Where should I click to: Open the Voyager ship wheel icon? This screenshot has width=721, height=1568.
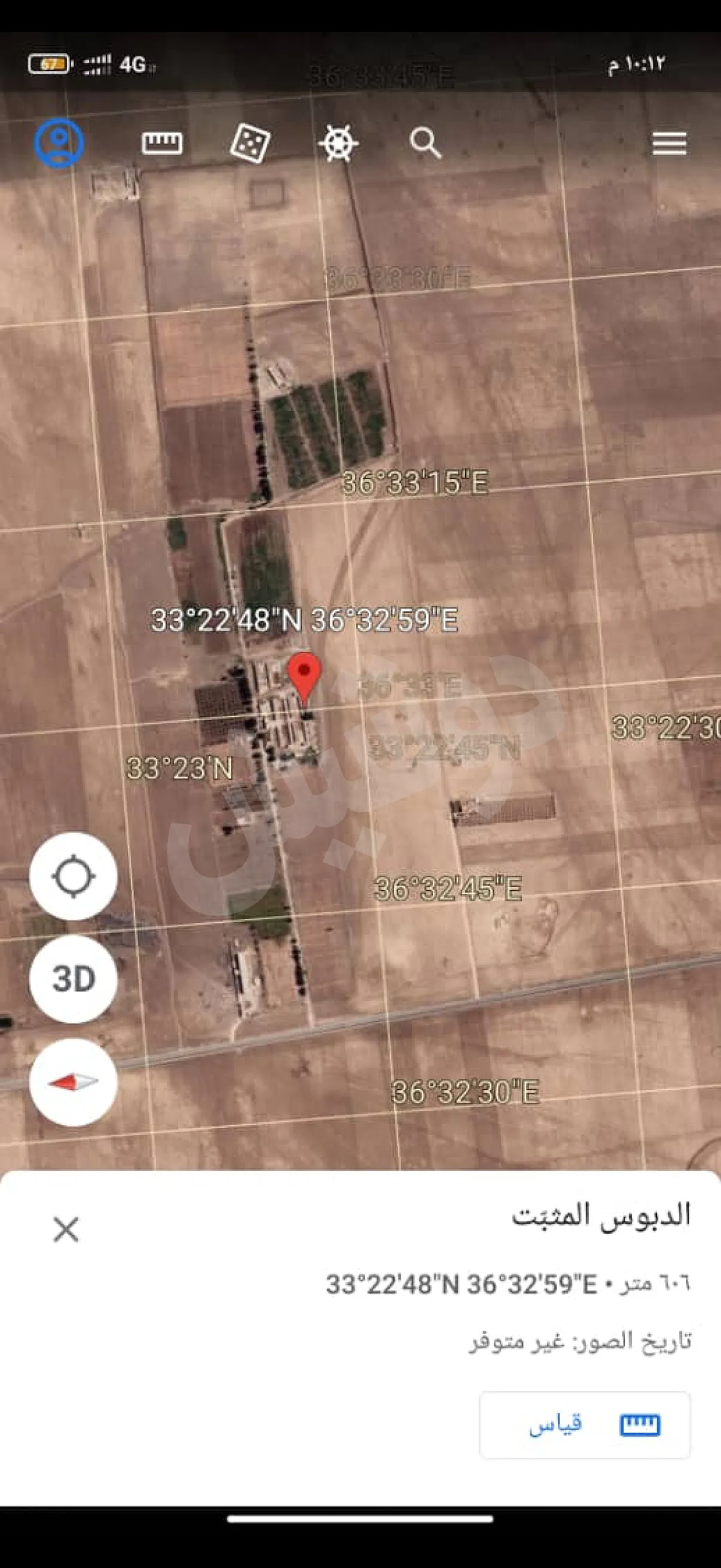tap(338, 143)
